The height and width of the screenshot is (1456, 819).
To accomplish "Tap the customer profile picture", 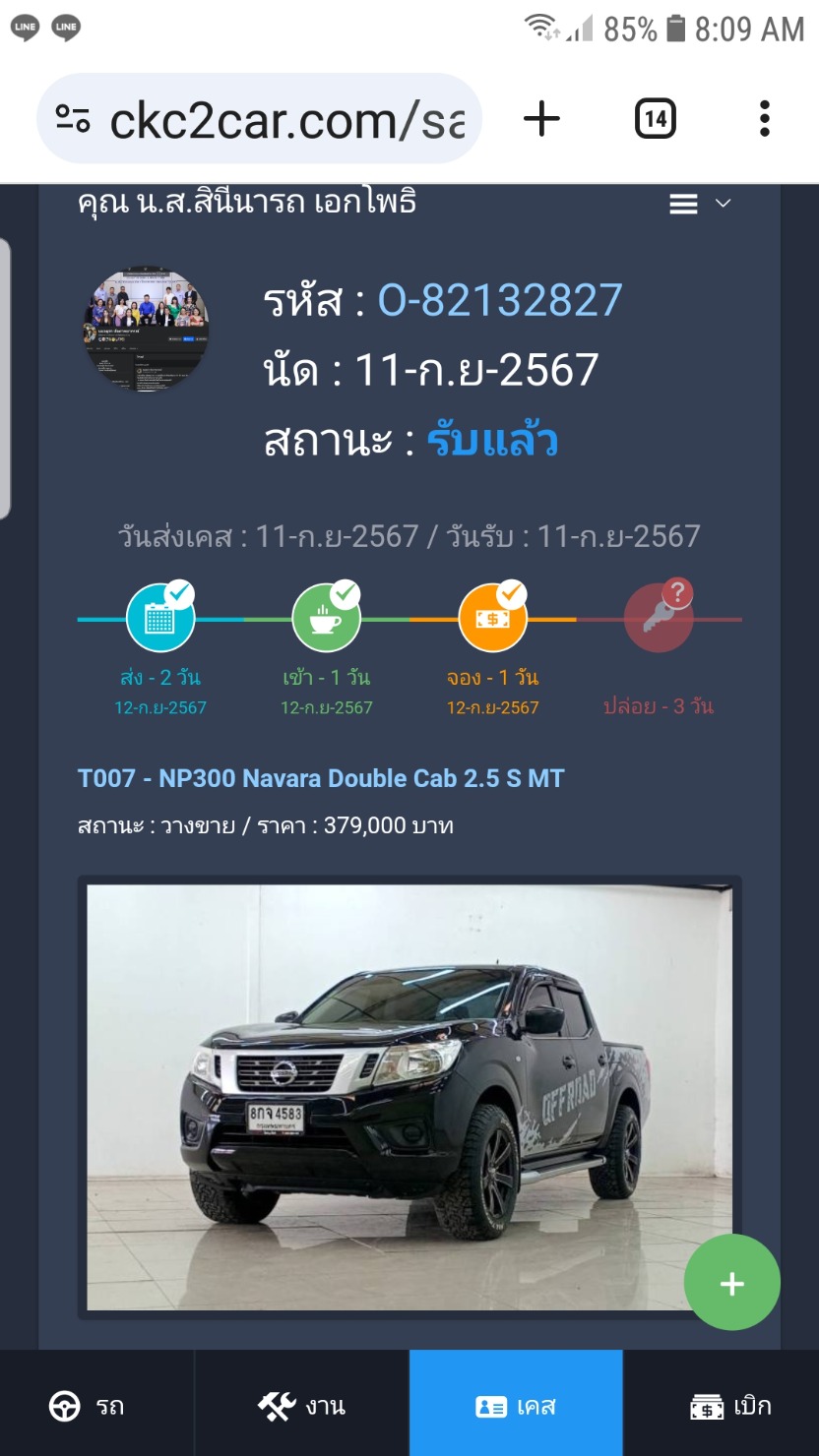I will tap(146, 329).
